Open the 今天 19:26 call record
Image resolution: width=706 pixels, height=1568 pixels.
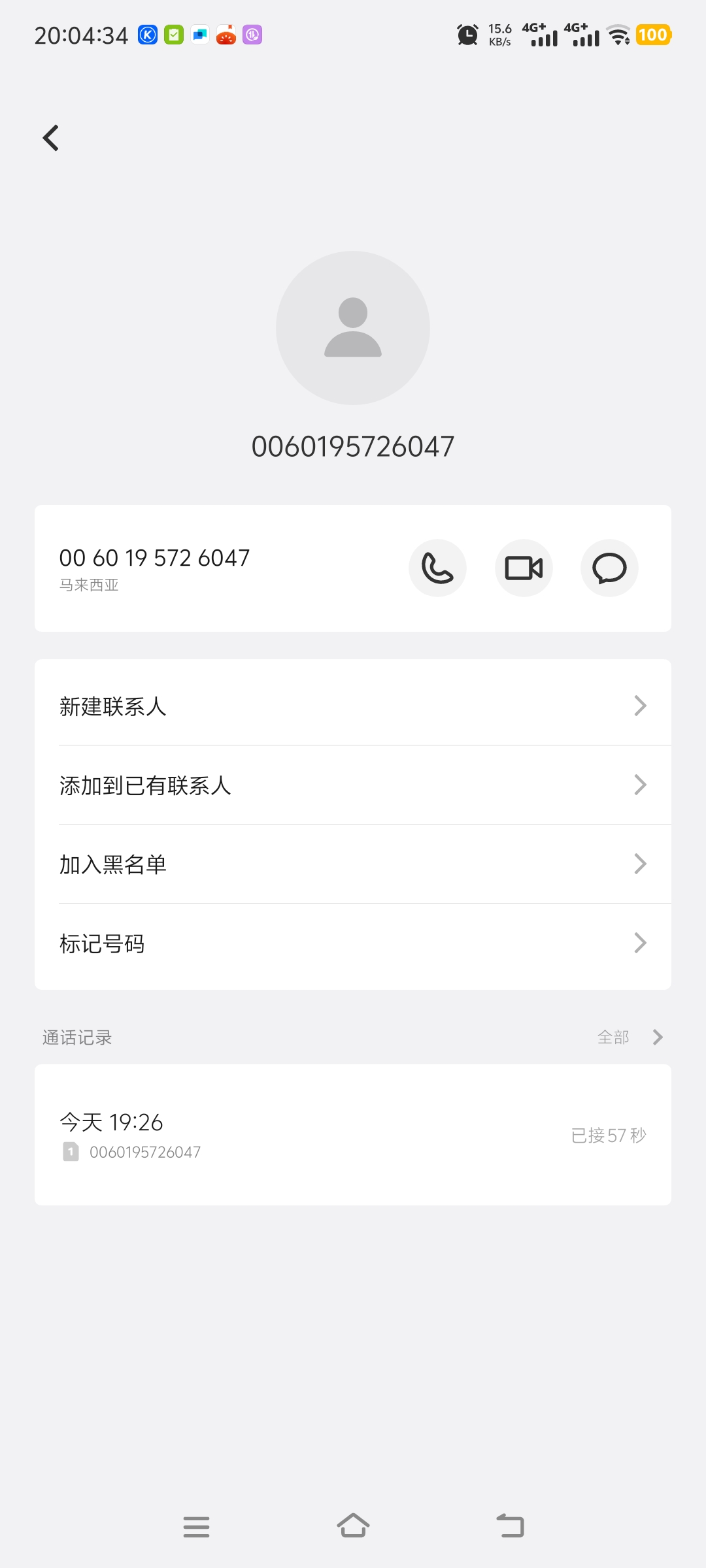[353, 1135]
